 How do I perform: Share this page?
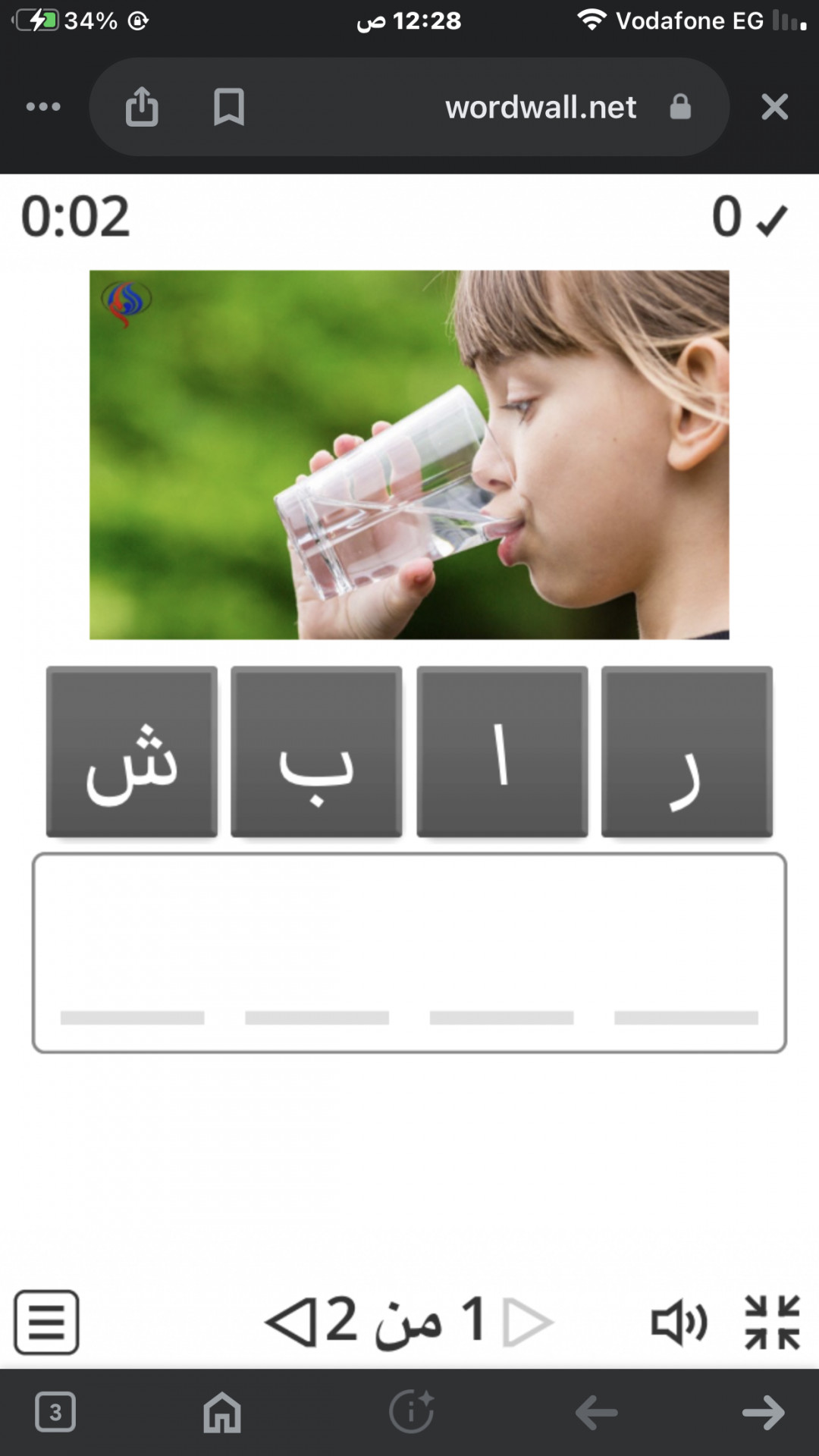click(x=142, y=107)
